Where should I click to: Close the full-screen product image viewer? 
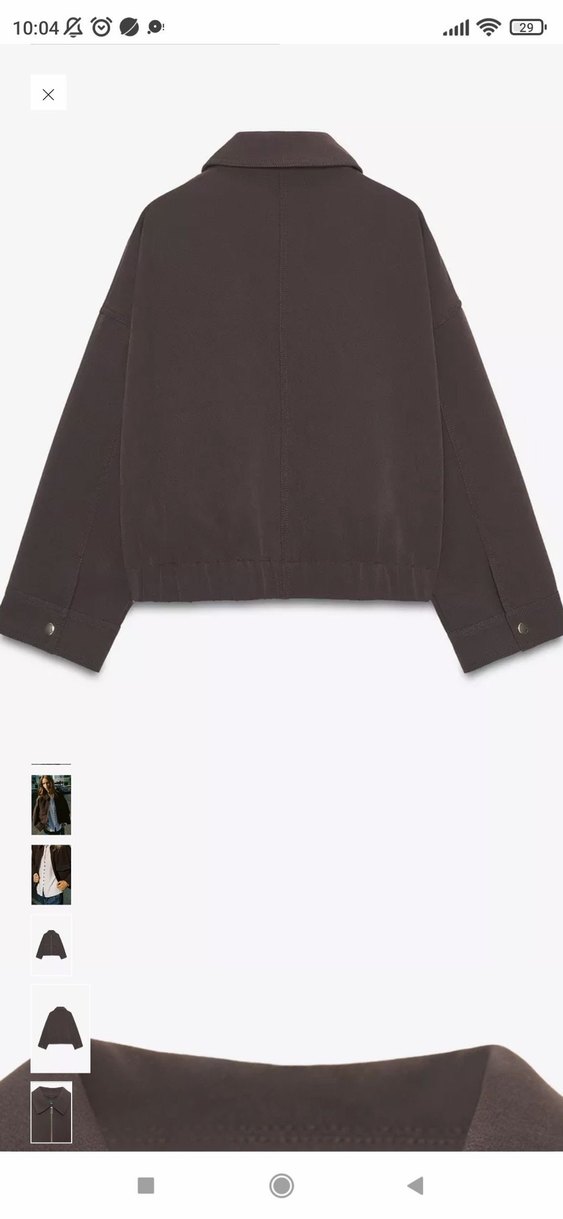[48, 94]
